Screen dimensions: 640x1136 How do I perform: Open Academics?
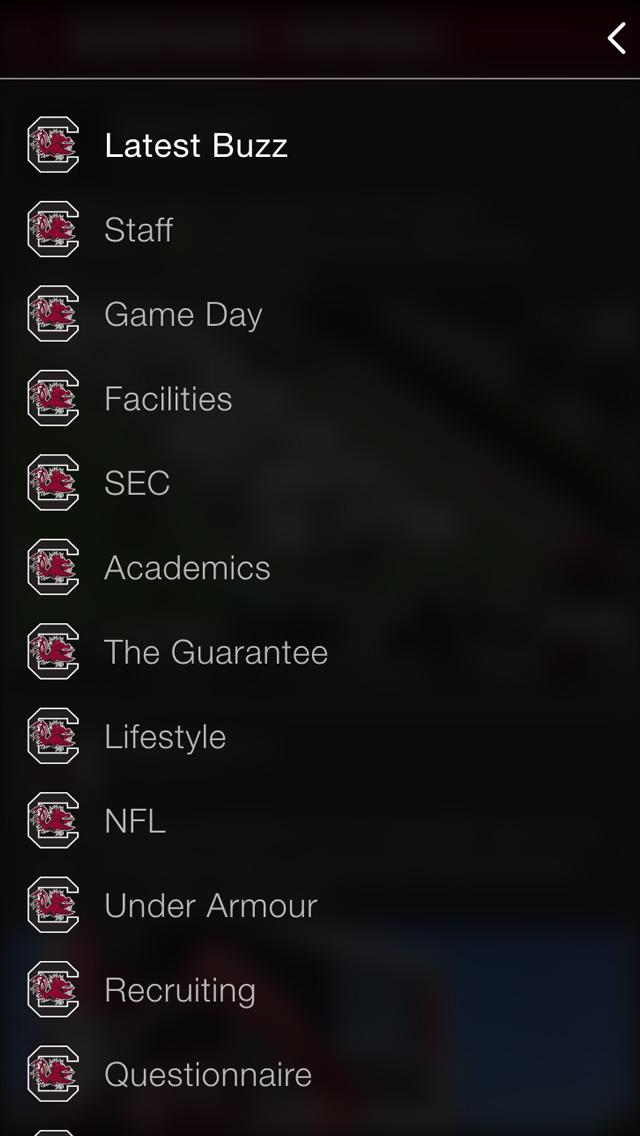[x=187, y=568]
